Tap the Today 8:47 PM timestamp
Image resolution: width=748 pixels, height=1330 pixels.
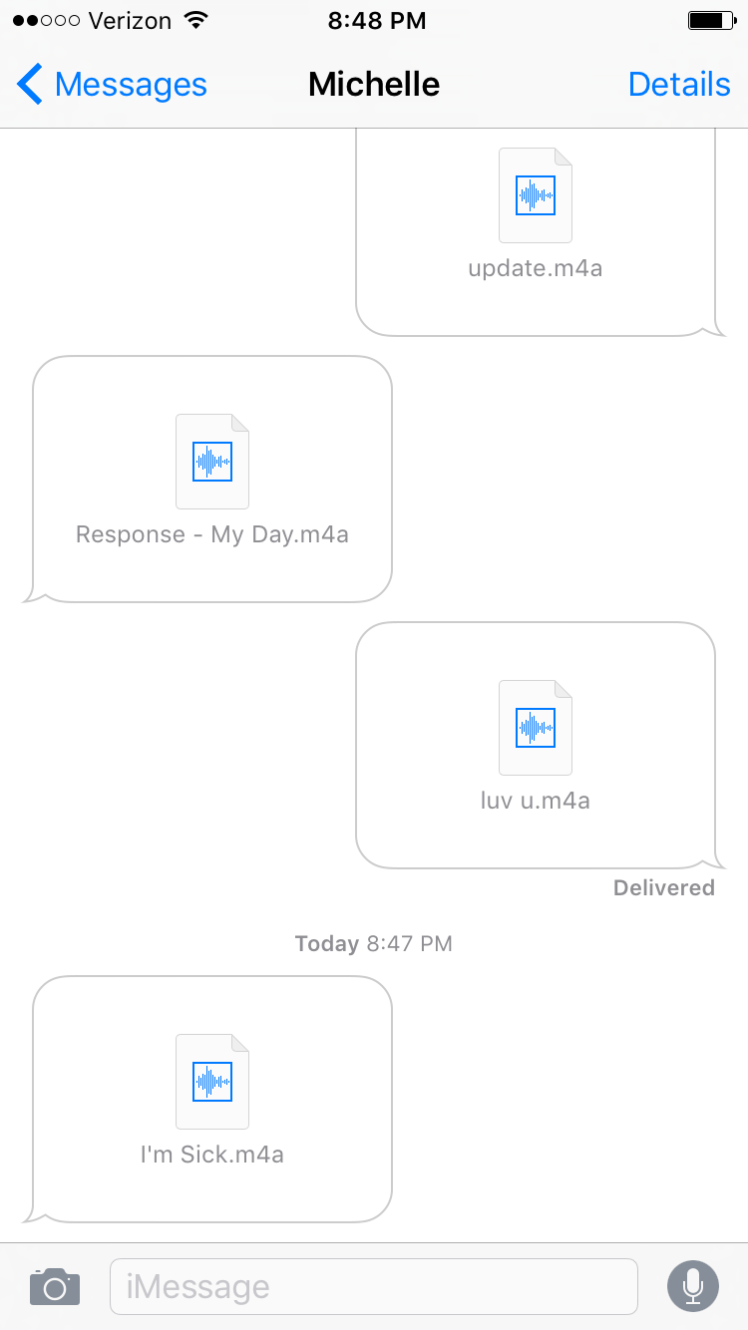pyautogui.click(x=374, y=943)
